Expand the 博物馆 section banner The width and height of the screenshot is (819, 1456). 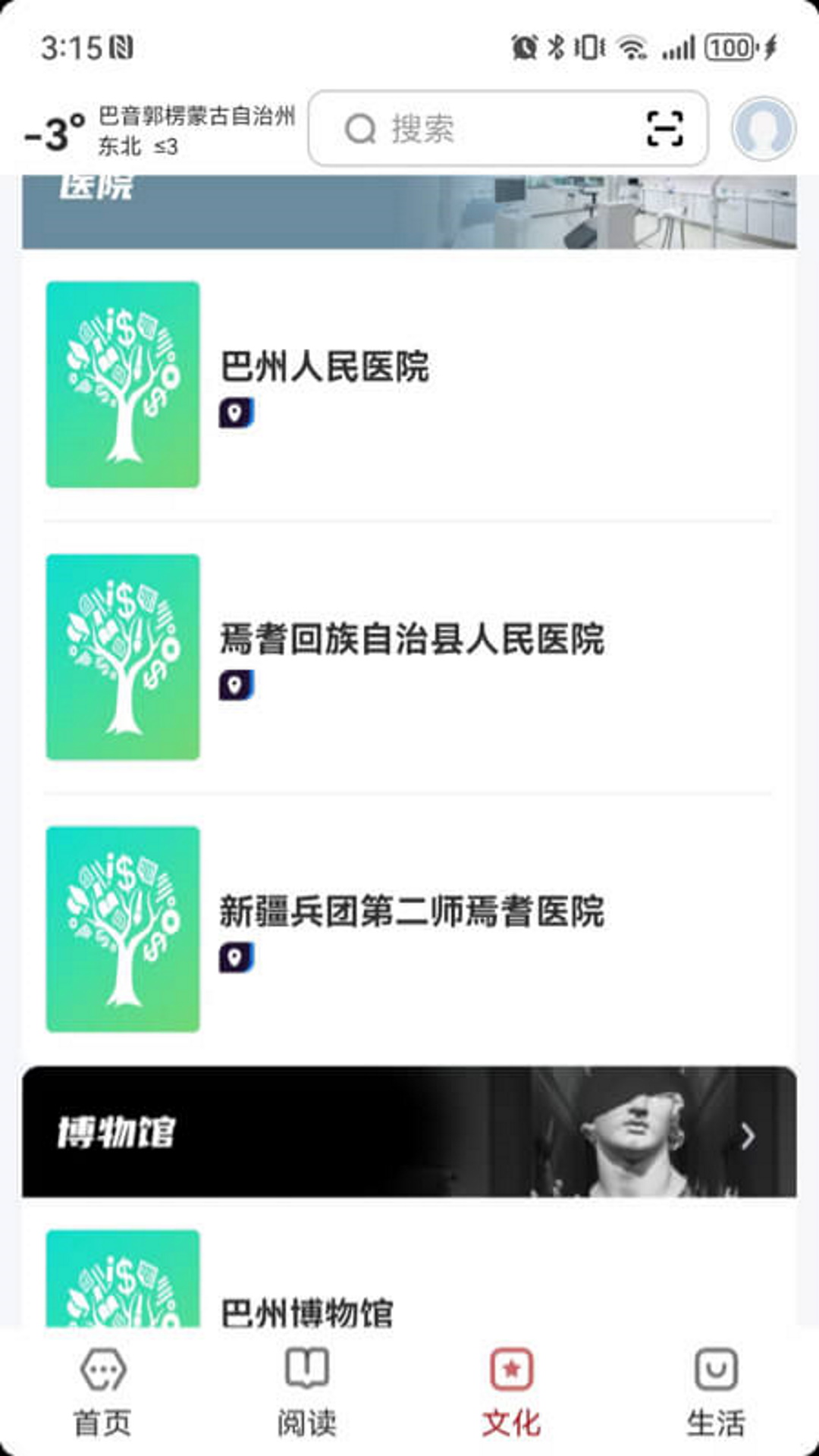[409, 1131]
